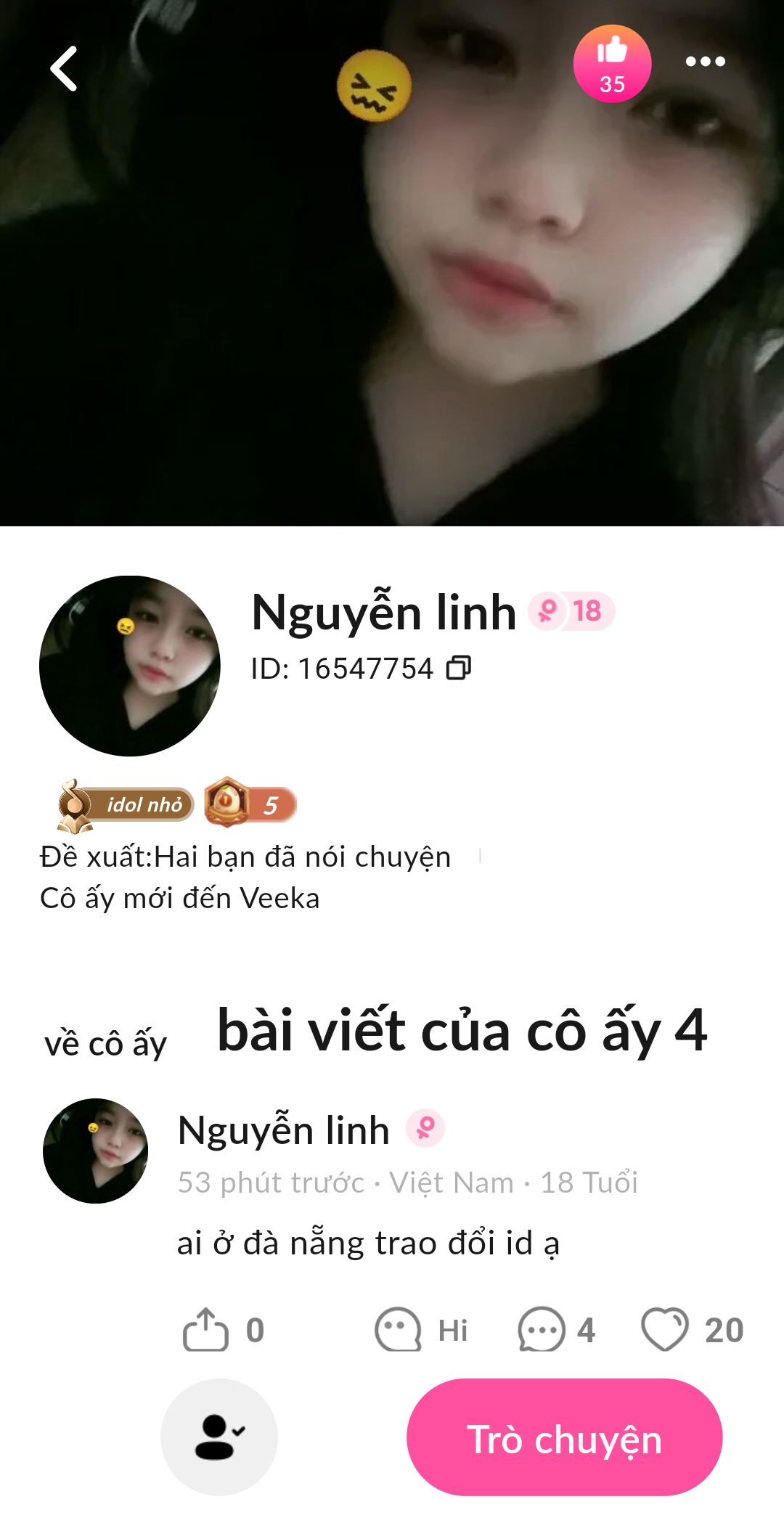This screenshot has height=1523, width=784.
Task: Start a chat with Trò chuyện
Action: click(x=564, y=1438)
